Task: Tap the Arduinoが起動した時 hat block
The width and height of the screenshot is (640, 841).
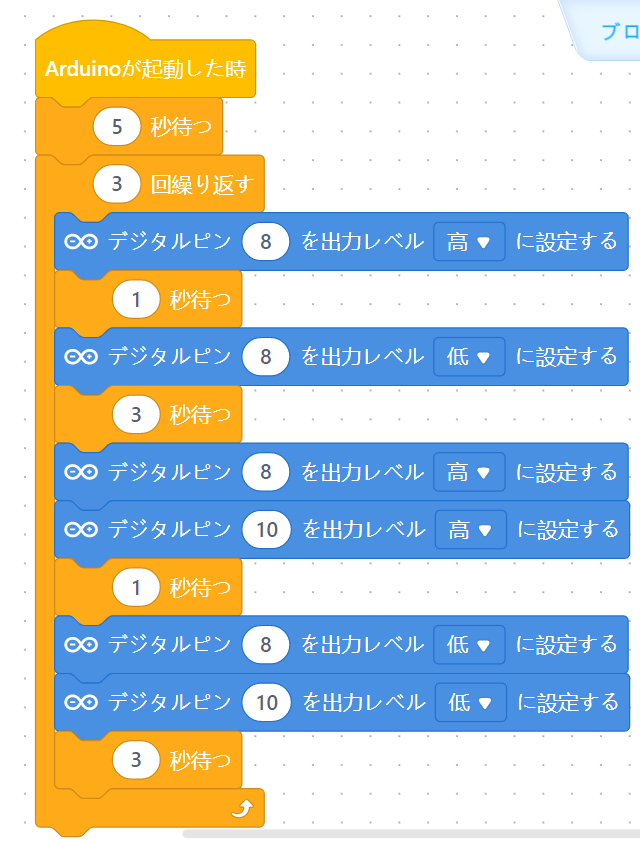Action: coord(145,71)
